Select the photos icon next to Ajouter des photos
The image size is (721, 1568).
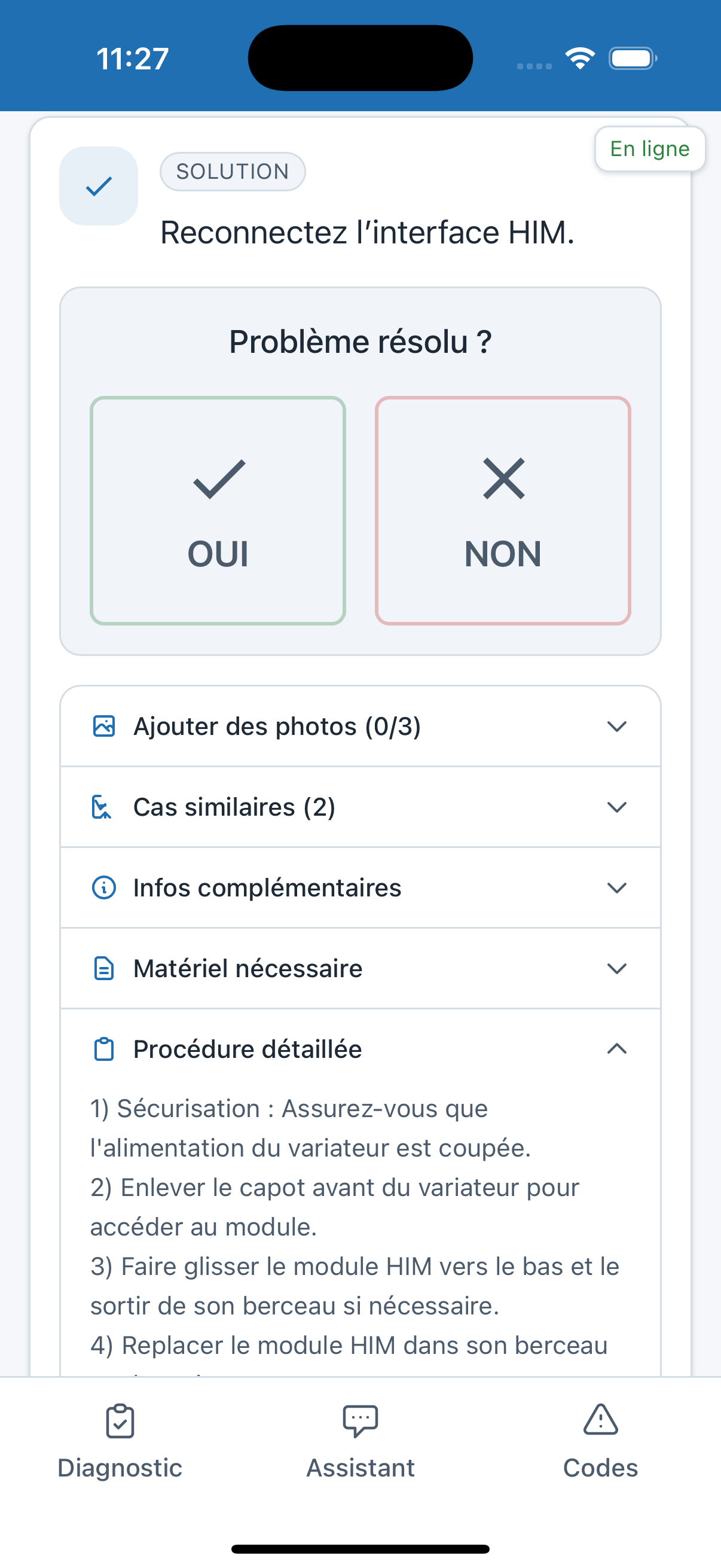coord(104,726)
